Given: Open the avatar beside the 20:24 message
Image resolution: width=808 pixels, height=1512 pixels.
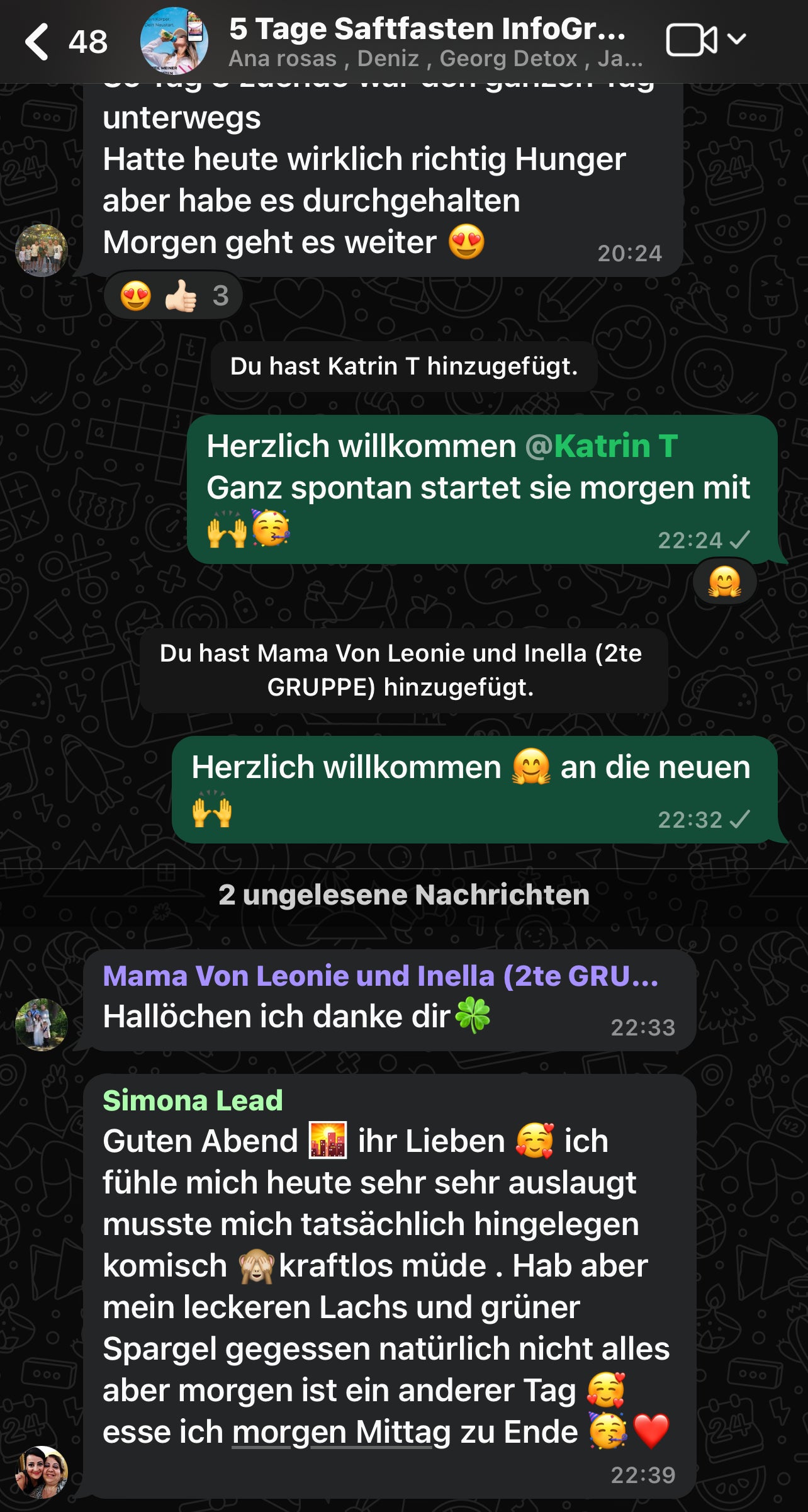Looking at the screenshot, I should [x=42, y=251].
